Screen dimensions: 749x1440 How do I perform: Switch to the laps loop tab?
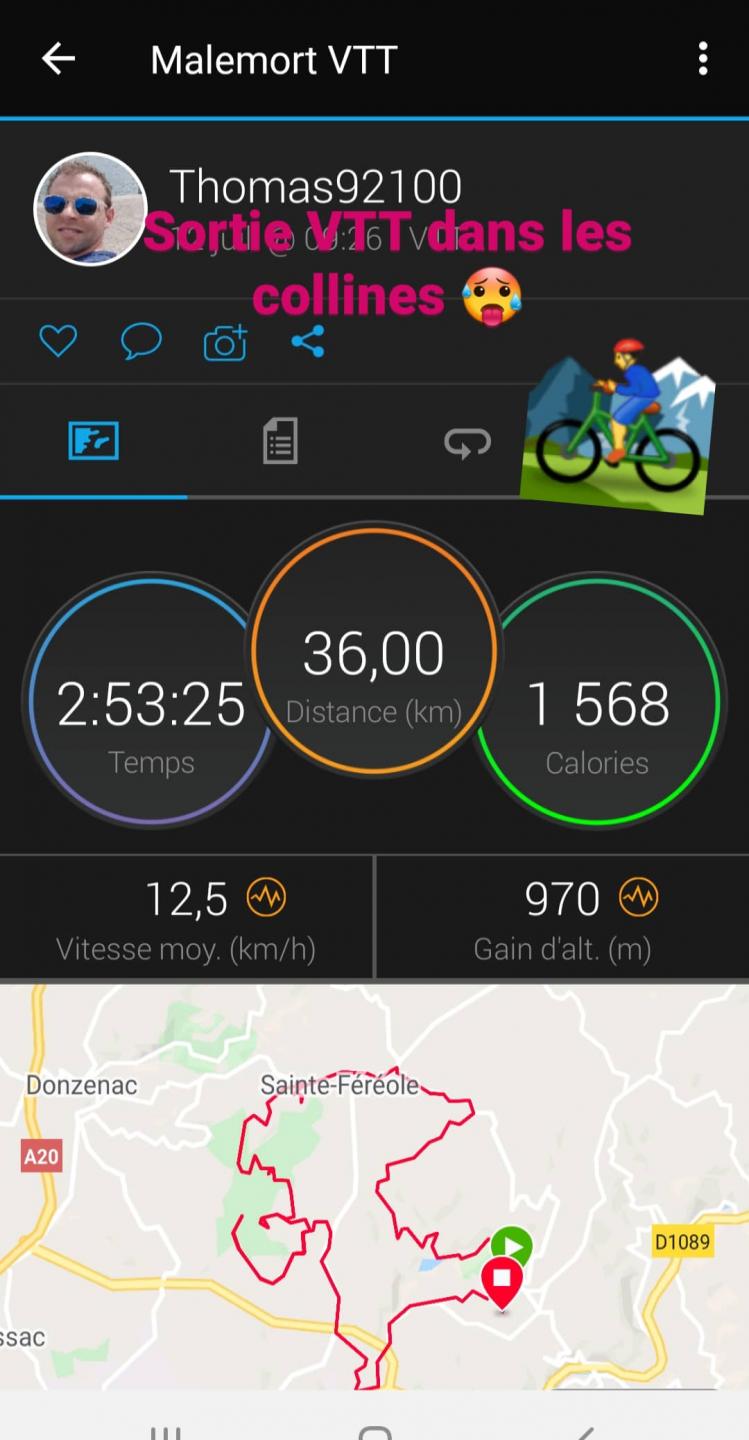(x=467, y=442)
